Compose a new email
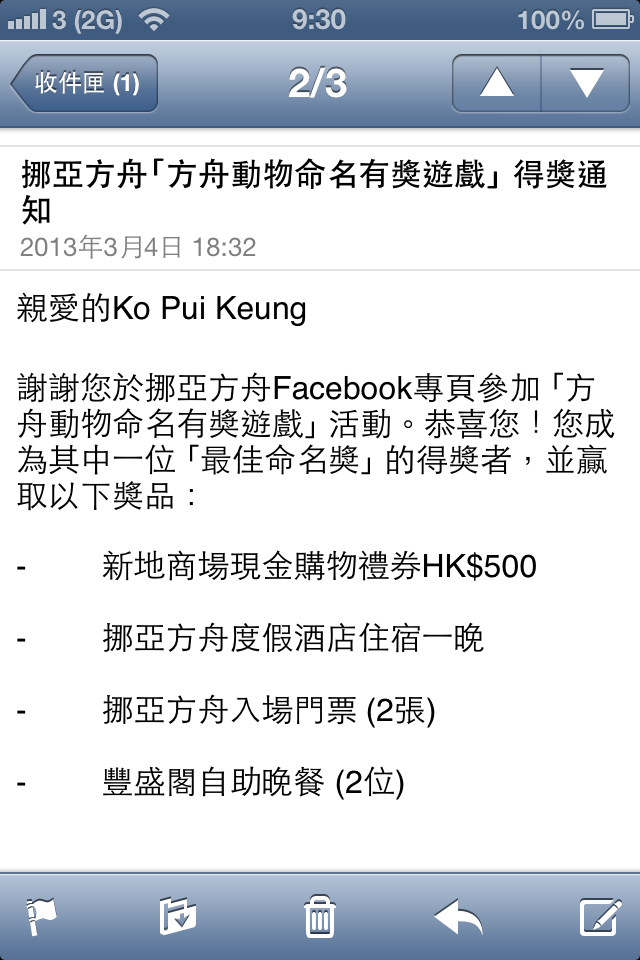This screenshot has width=640, height=960. coord(599,915)
